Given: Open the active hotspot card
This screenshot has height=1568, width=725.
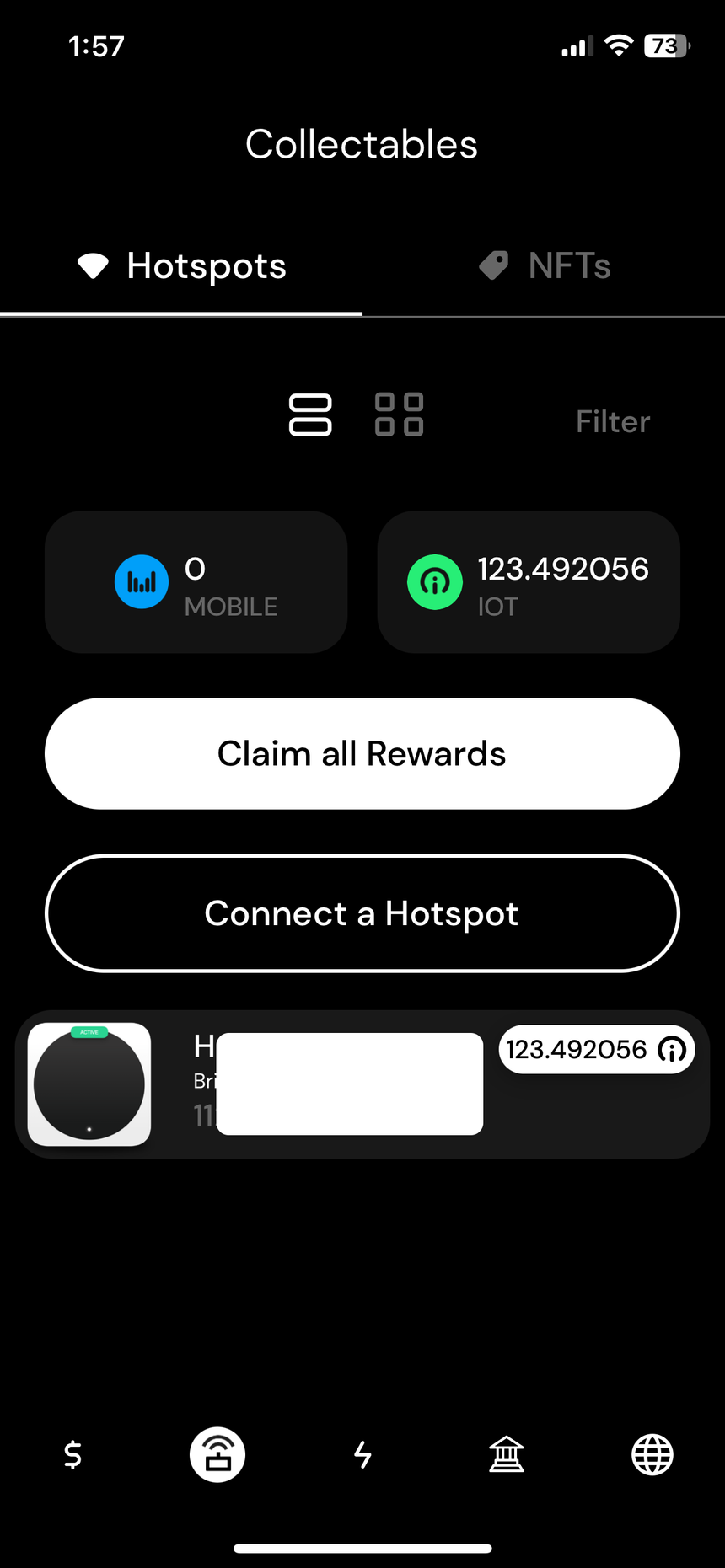Looking at the screenshot, I should 362,1084.
